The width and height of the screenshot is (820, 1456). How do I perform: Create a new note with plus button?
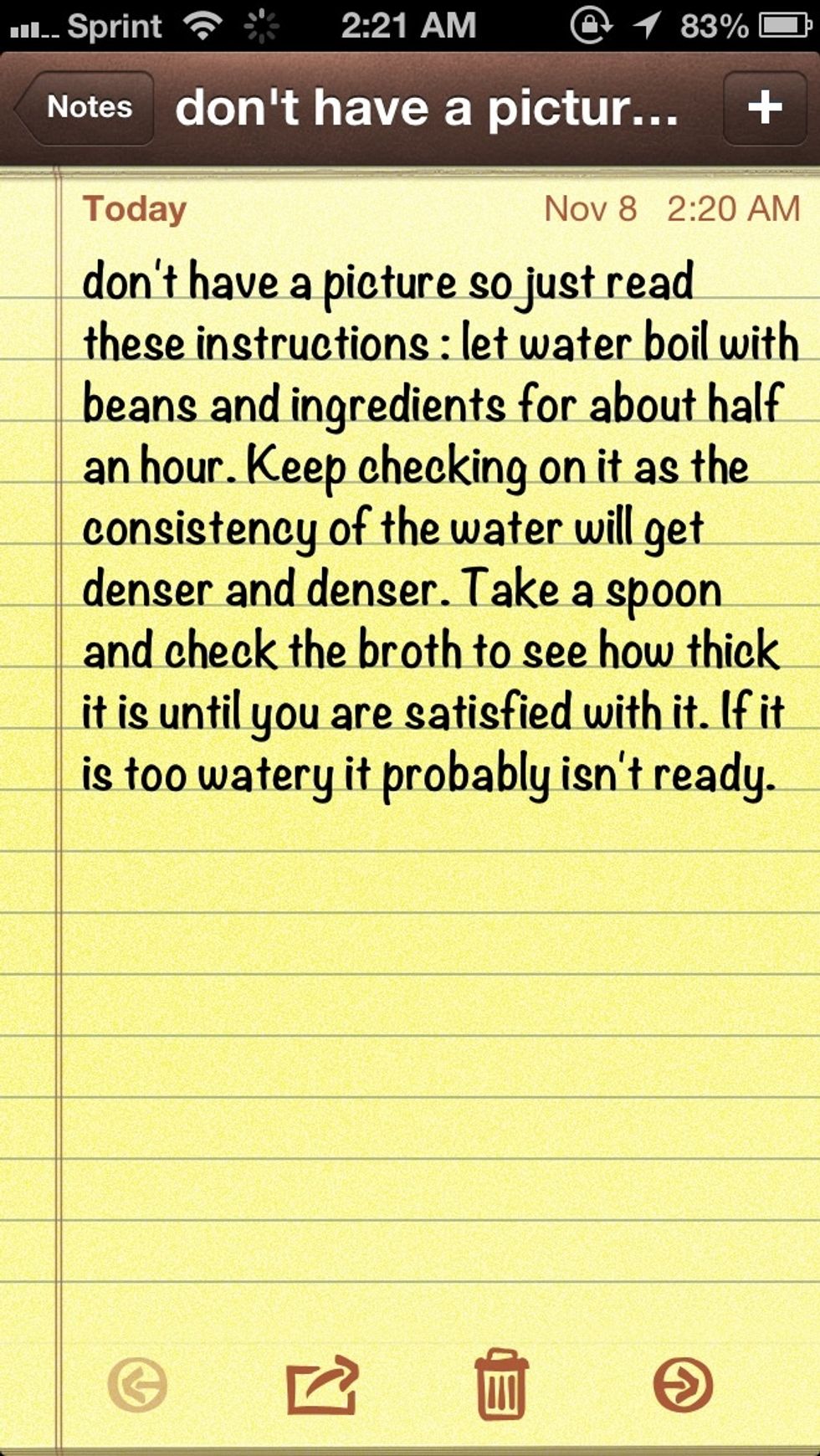coord(765,108)
